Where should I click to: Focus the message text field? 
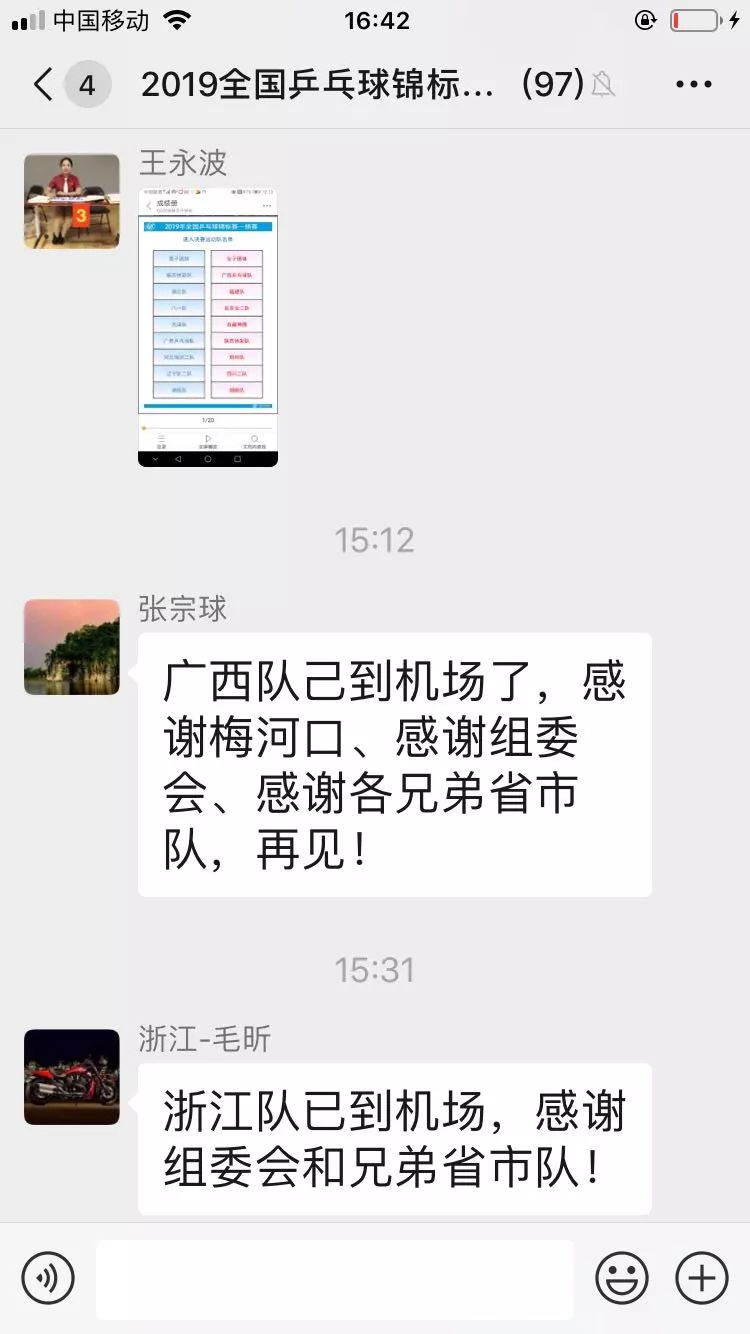[x=335, y=1279]
